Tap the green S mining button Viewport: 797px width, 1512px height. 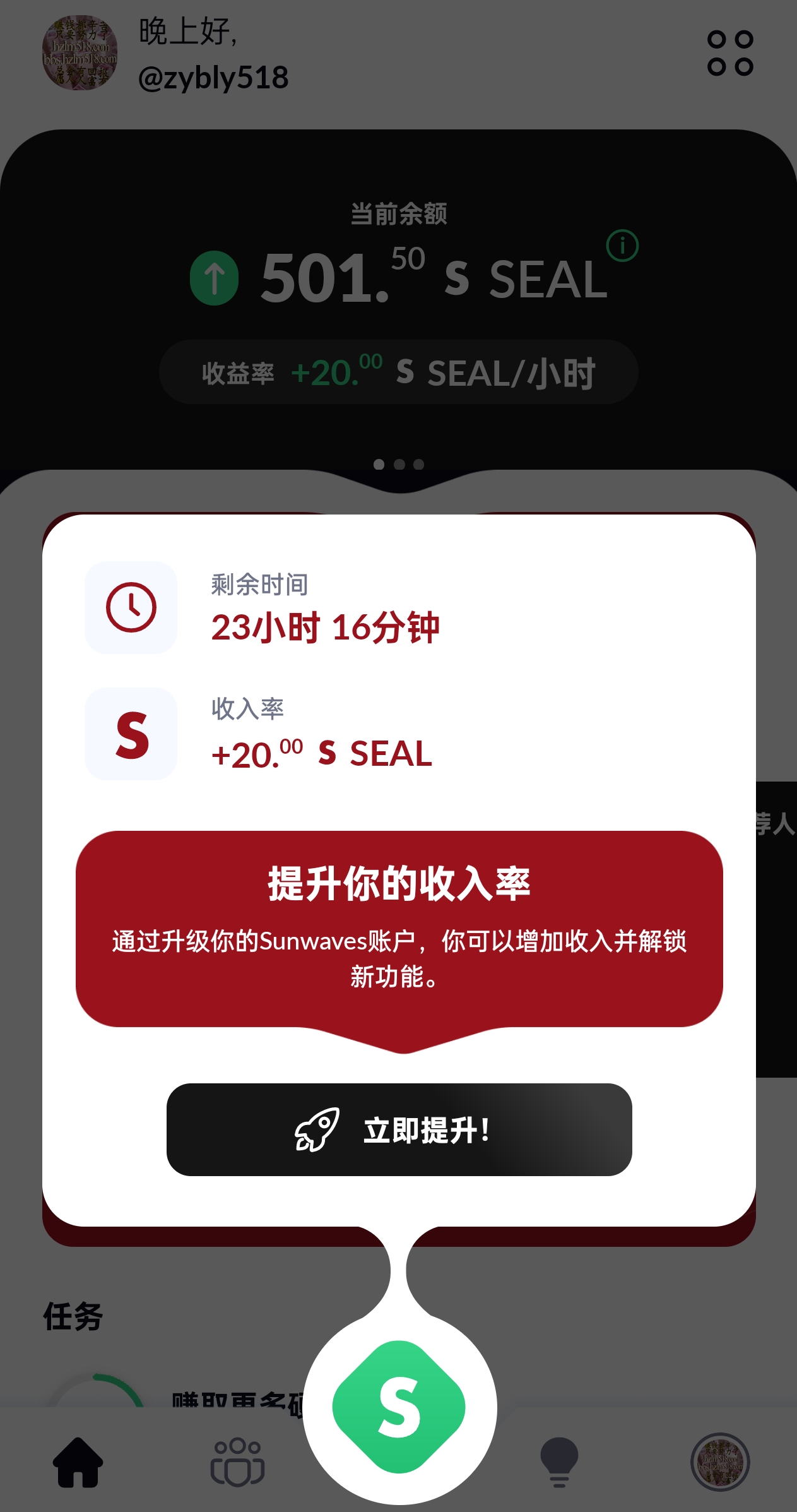(x=399, y=1407)
